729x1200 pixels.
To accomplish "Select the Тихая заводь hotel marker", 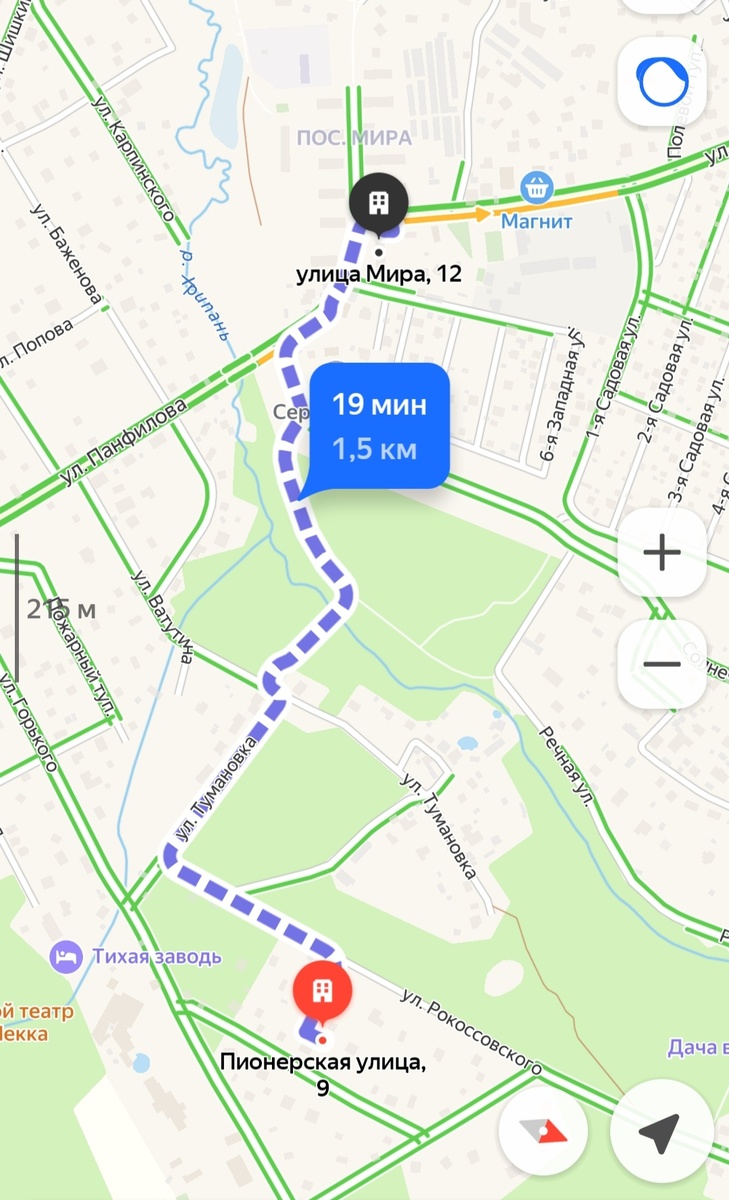I will [68, 956].
